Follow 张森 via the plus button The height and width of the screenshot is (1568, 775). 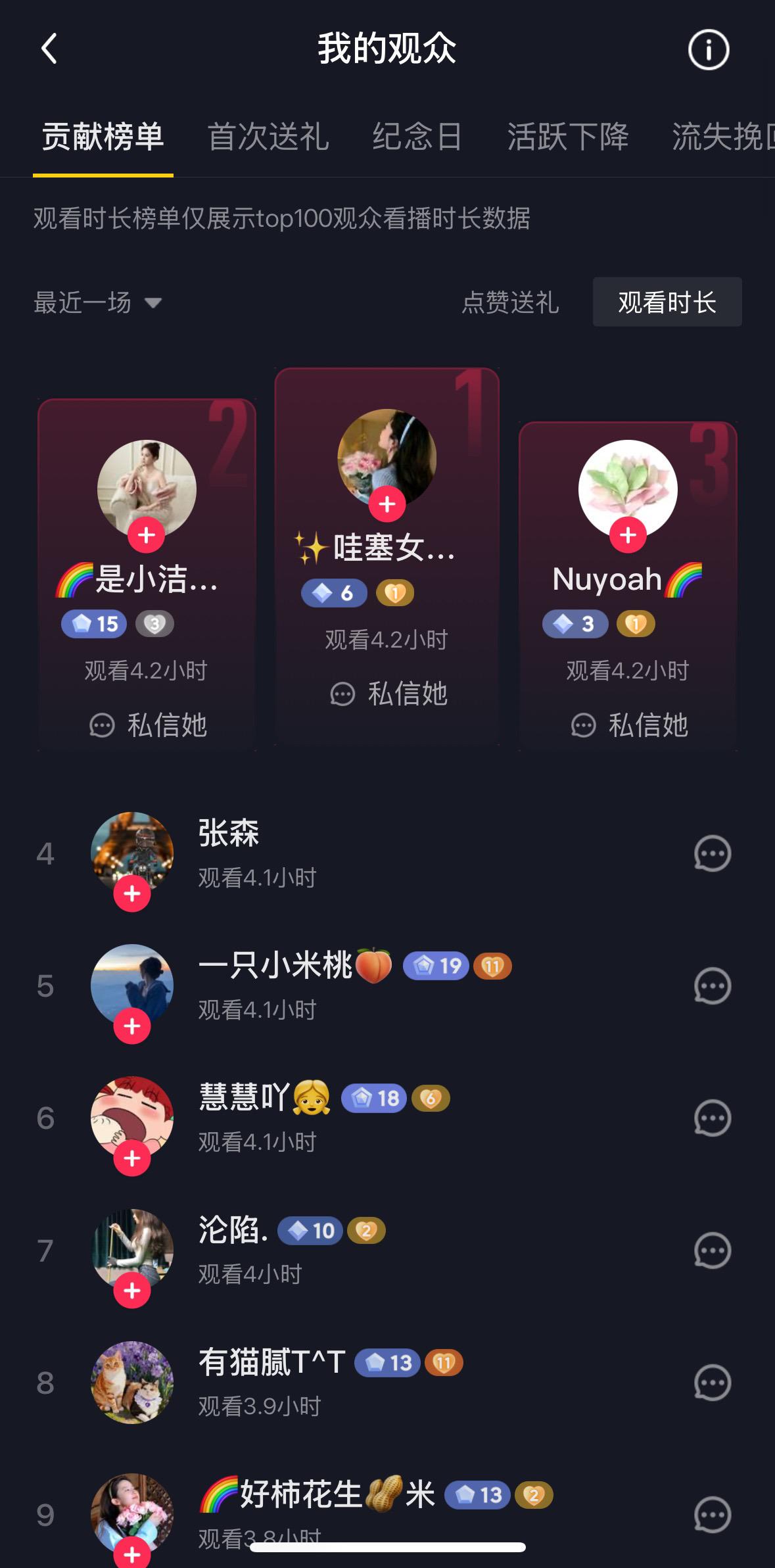pos(132,892)
